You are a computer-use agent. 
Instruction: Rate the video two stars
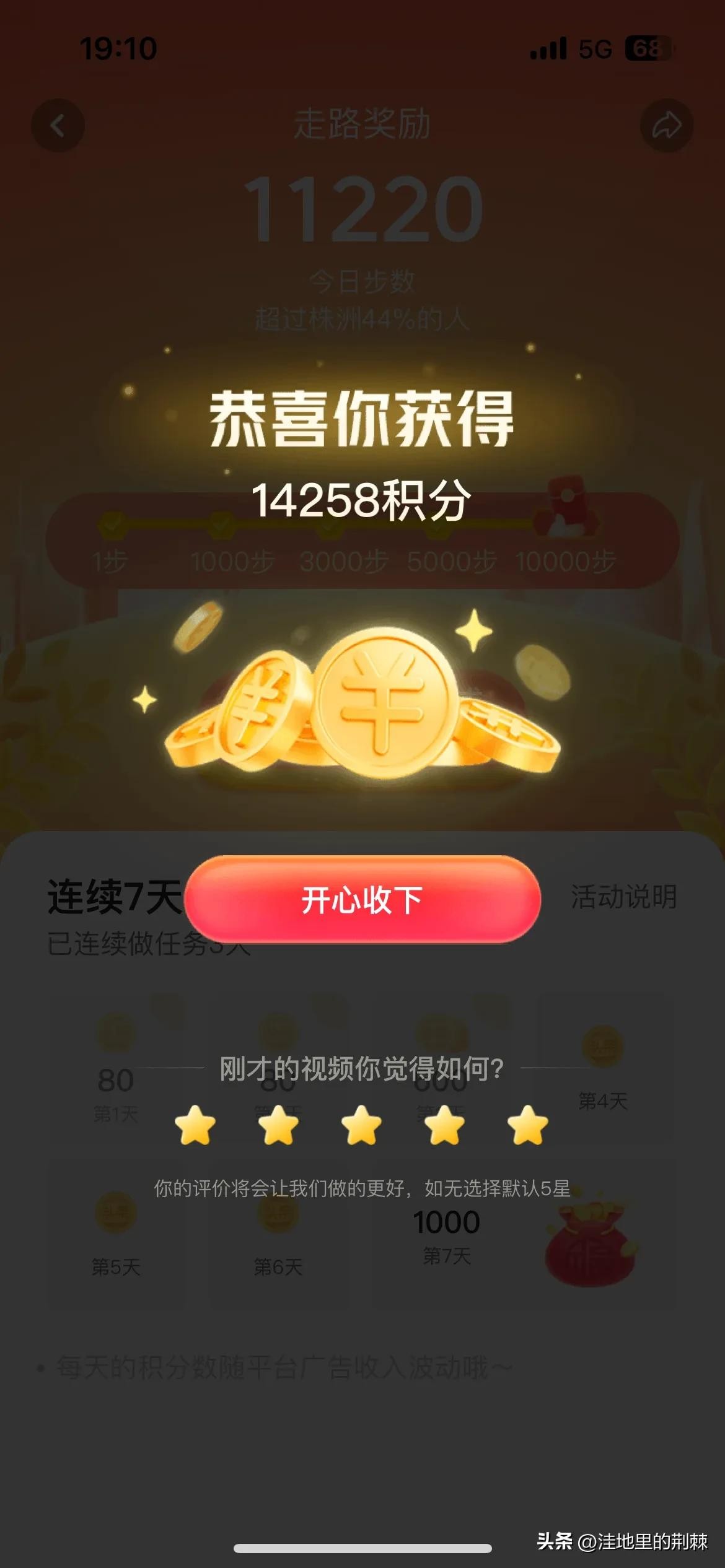(x=278, y=1125)
